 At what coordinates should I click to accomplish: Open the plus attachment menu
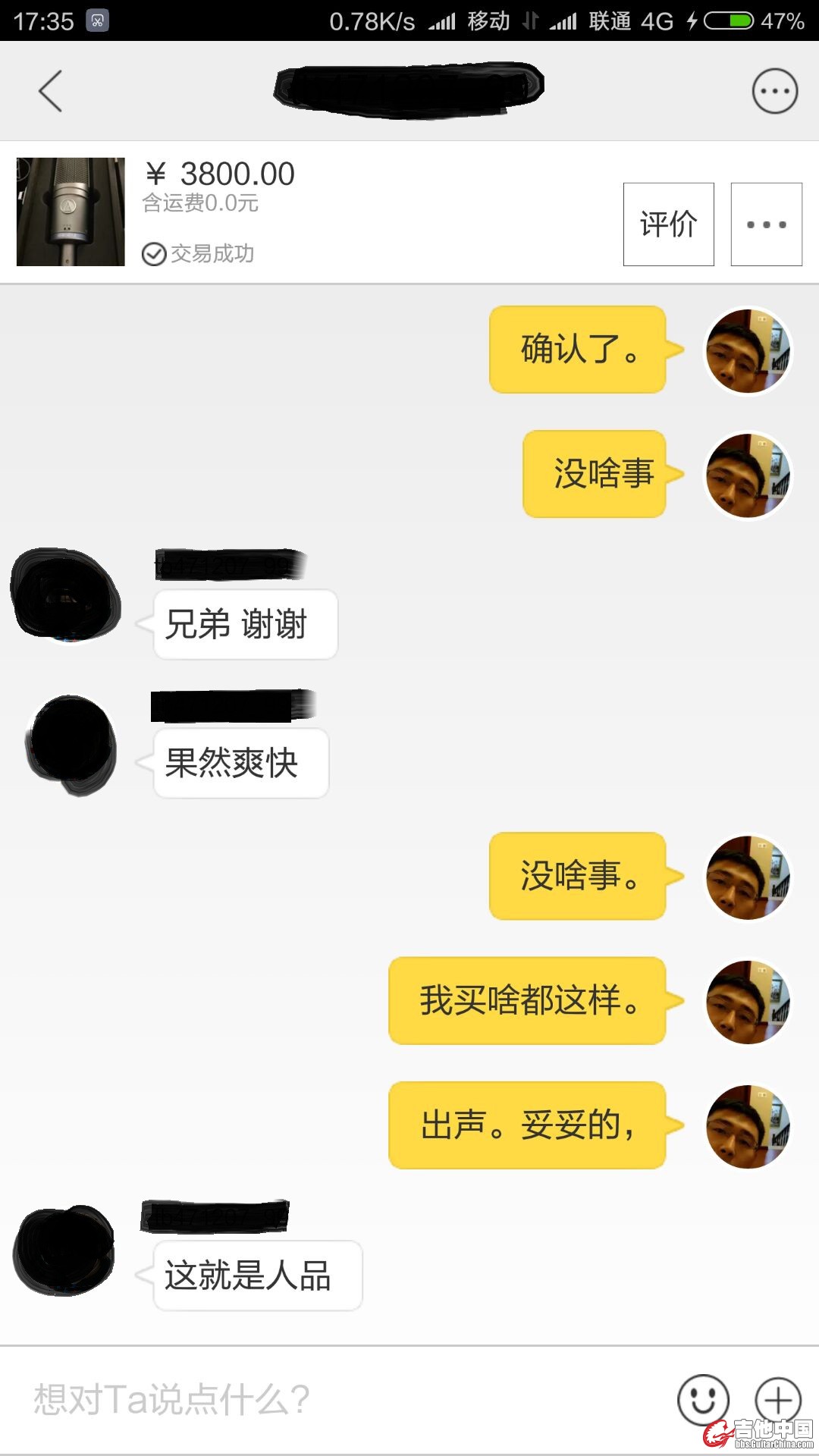tap(778, 1400)
